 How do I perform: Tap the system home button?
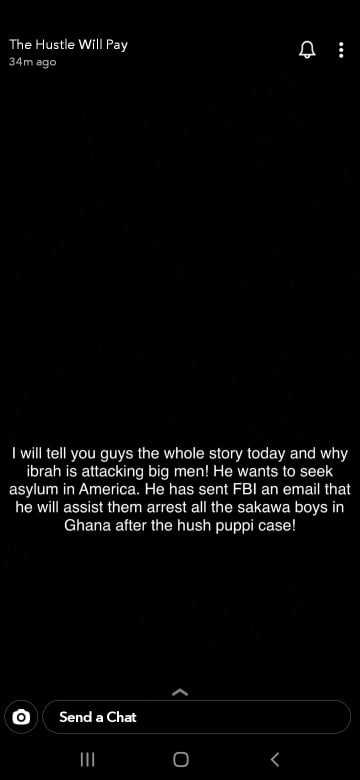coord(180,759)
